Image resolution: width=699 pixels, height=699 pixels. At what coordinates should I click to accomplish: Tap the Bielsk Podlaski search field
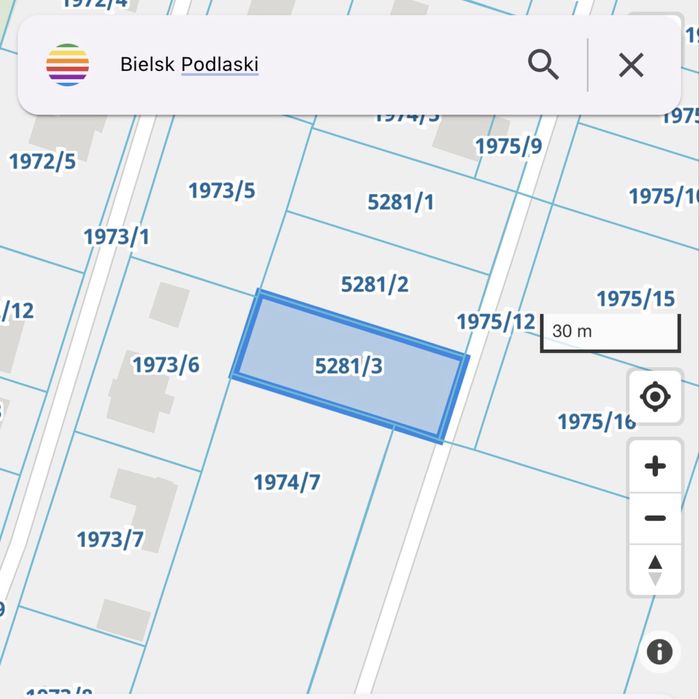[x=300, y=65]
